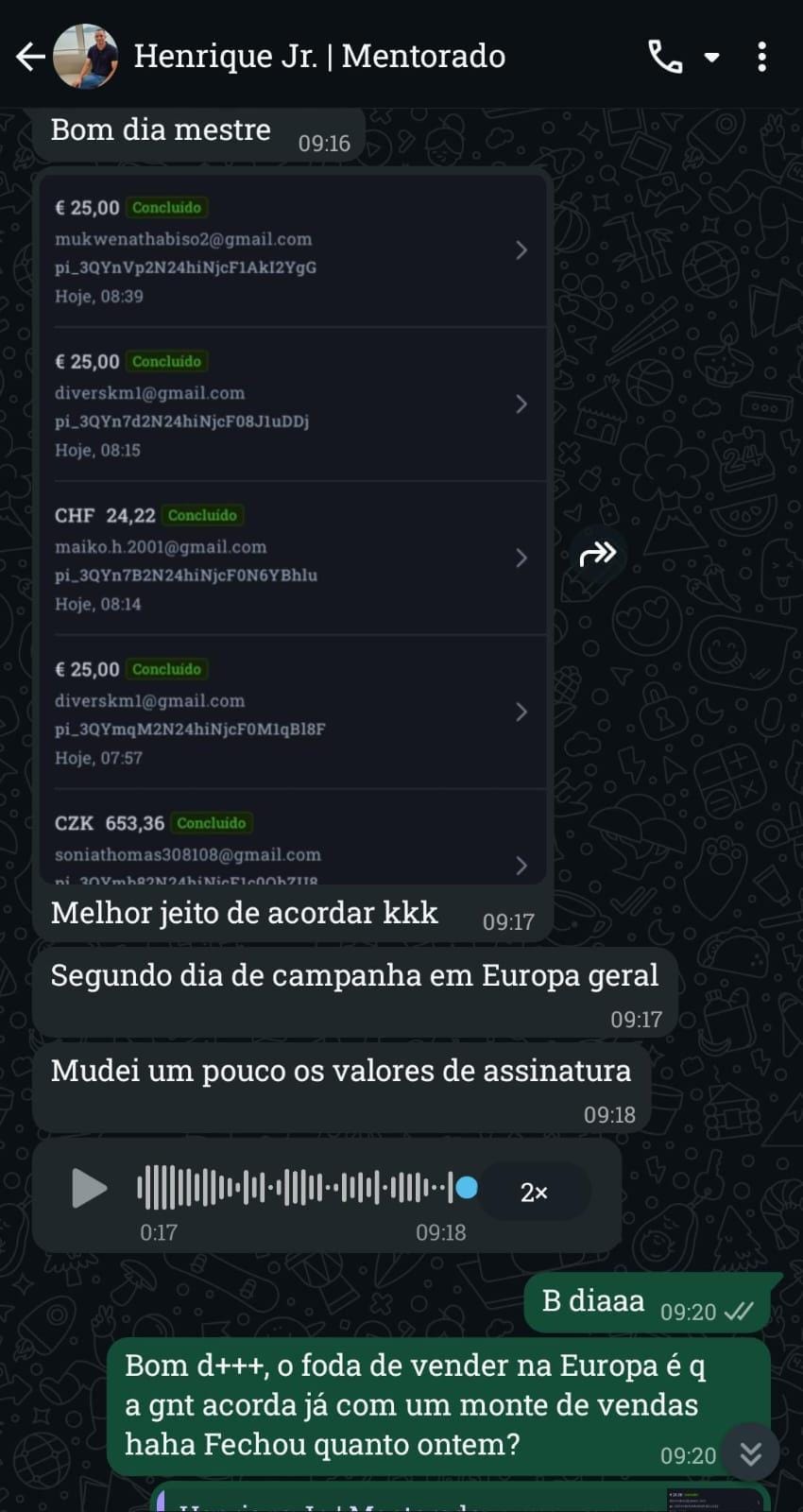803x1512 pixels.
Task: Expand the maiko.h.2001 payment row chevron
Action: (522, 558)
